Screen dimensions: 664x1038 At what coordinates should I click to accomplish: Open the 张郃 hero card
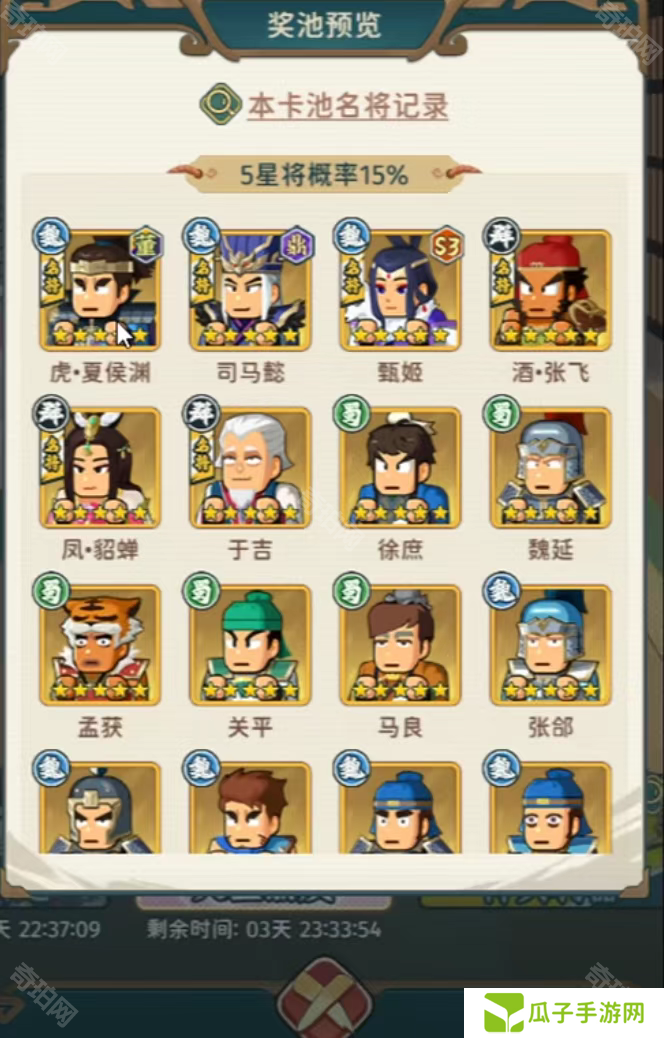pyautogui.click(x=550, y=645)
